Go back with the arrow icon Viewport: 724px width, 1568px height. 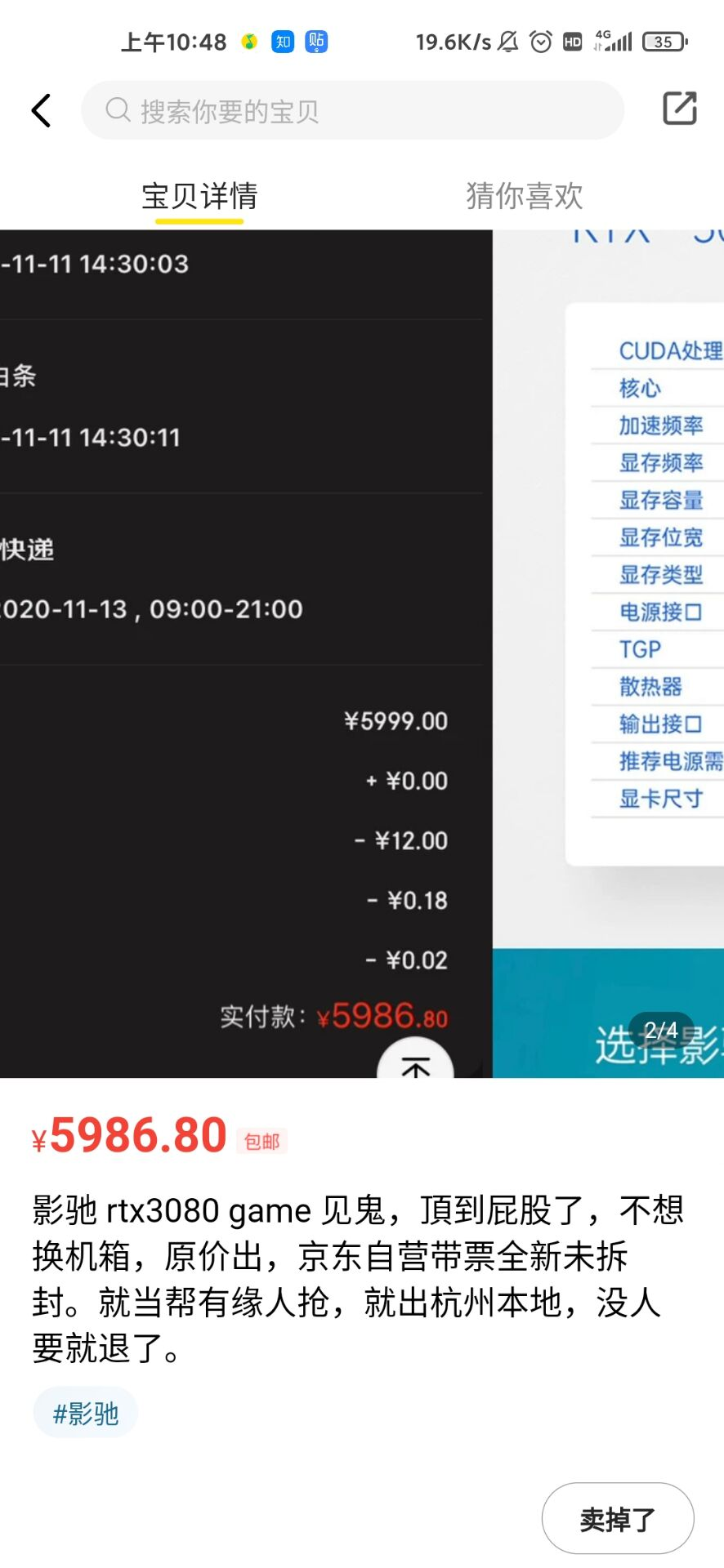[x=41, y=110]
